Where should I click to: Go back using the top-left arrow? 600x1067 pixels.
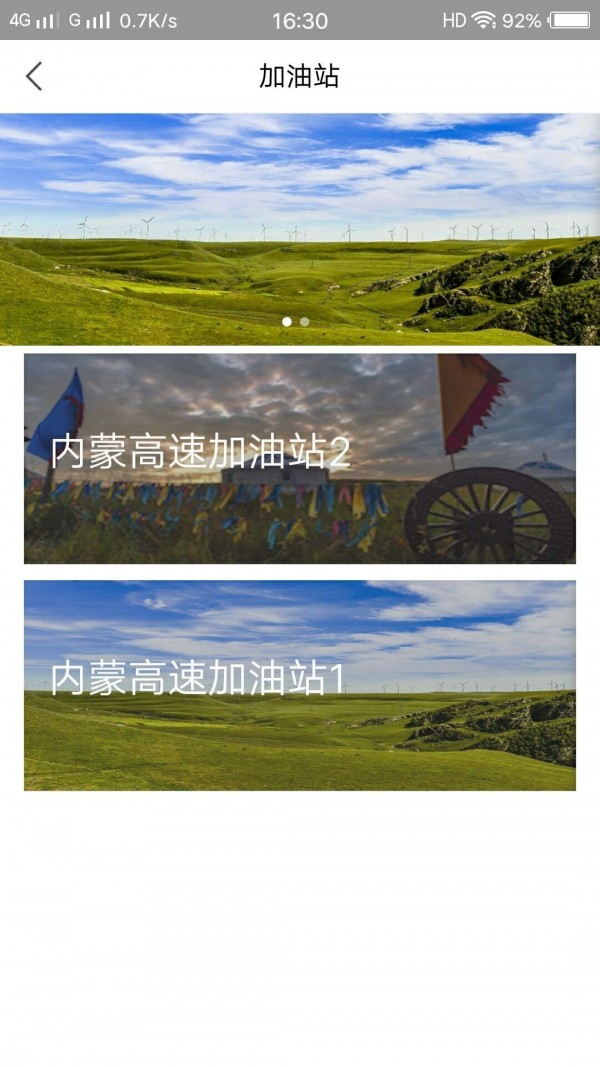[x=34, y=76]
